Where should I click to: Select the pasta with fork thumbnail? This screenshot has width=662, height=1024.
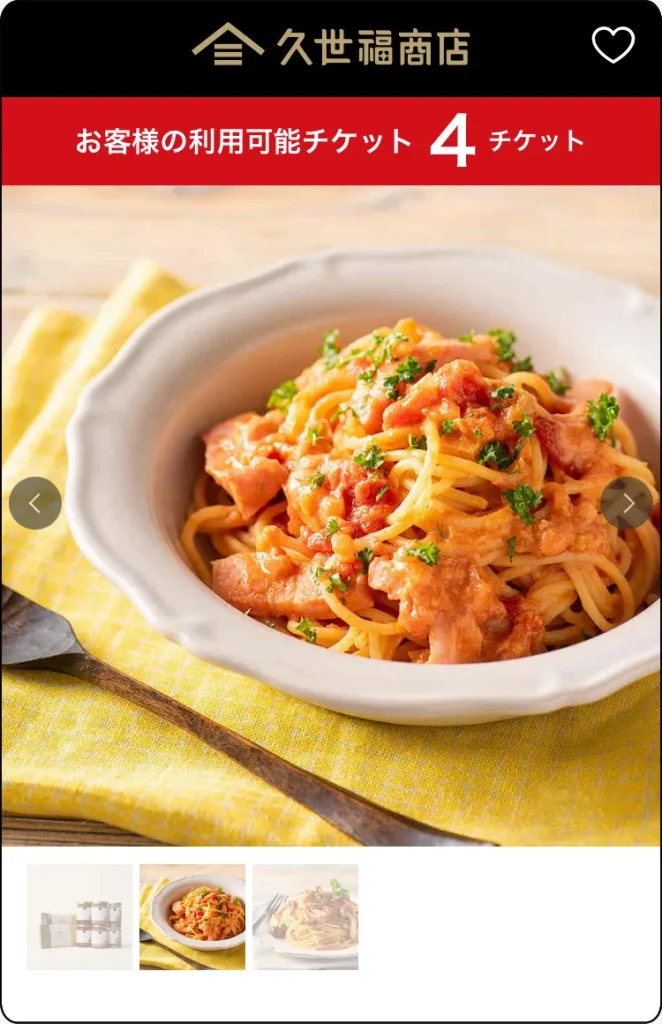pos(305,917)
